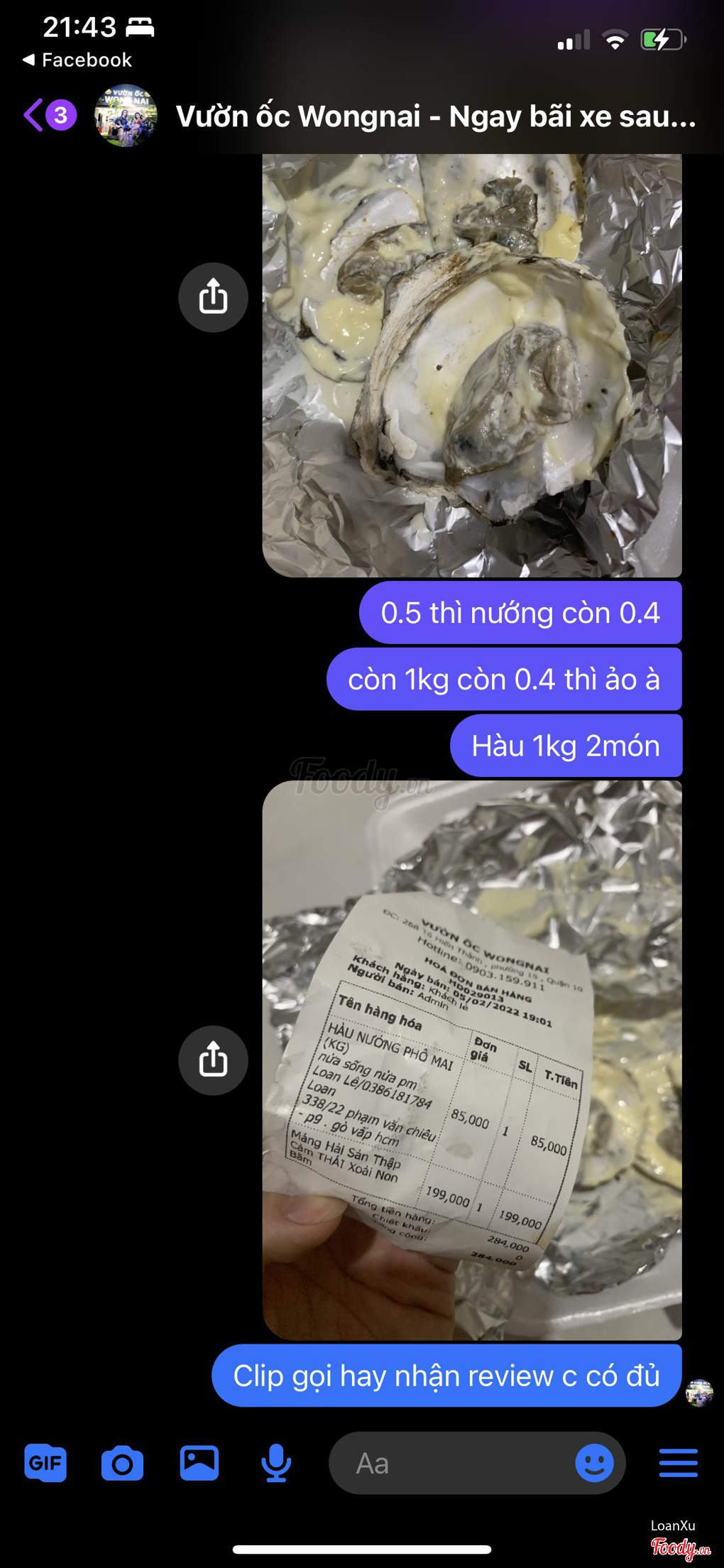724x1568 pixels.
Task: Open the camera to take a photo
Action: click(122, 1463)
